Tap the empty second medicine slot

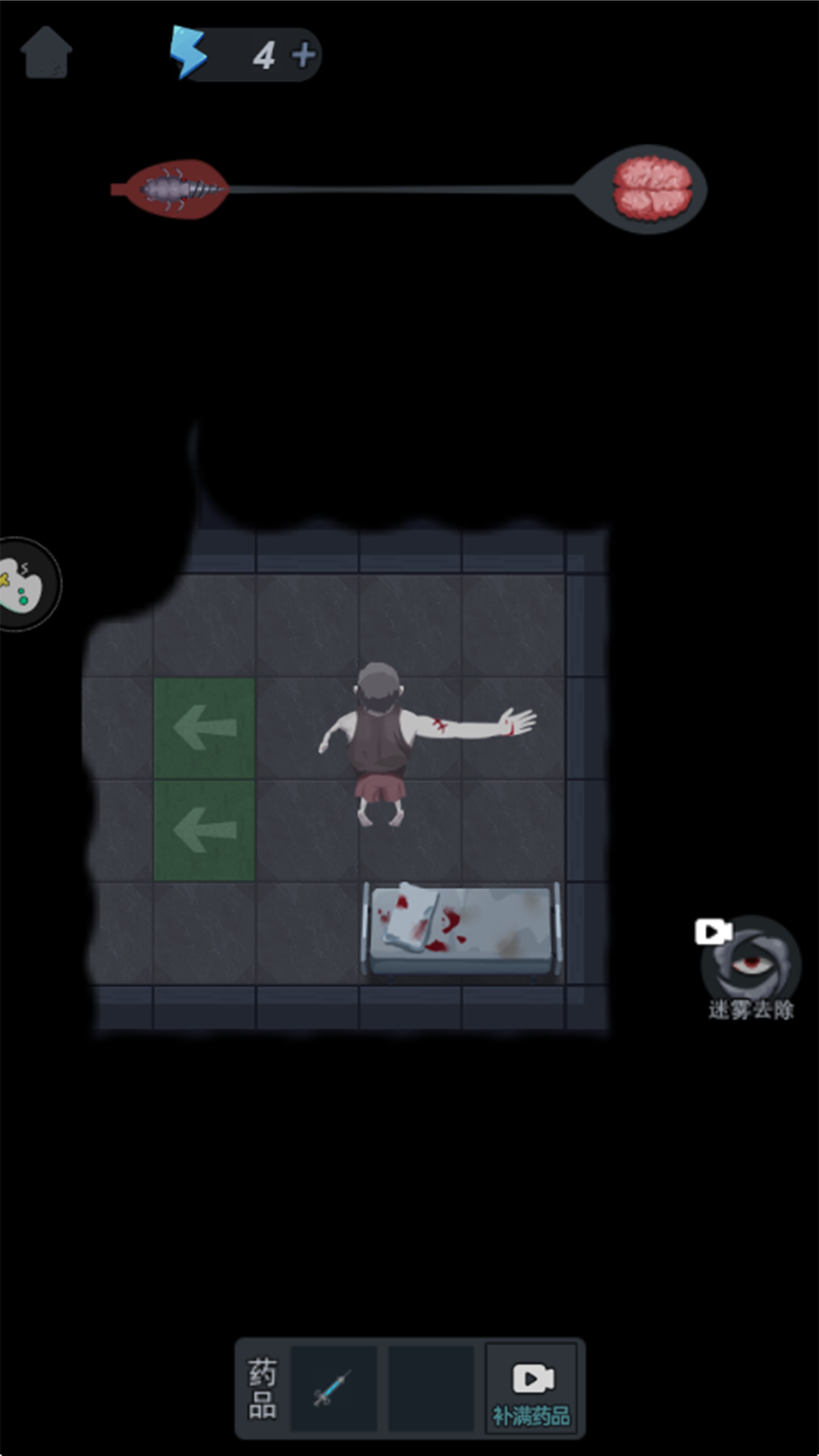click(431, 1389)
